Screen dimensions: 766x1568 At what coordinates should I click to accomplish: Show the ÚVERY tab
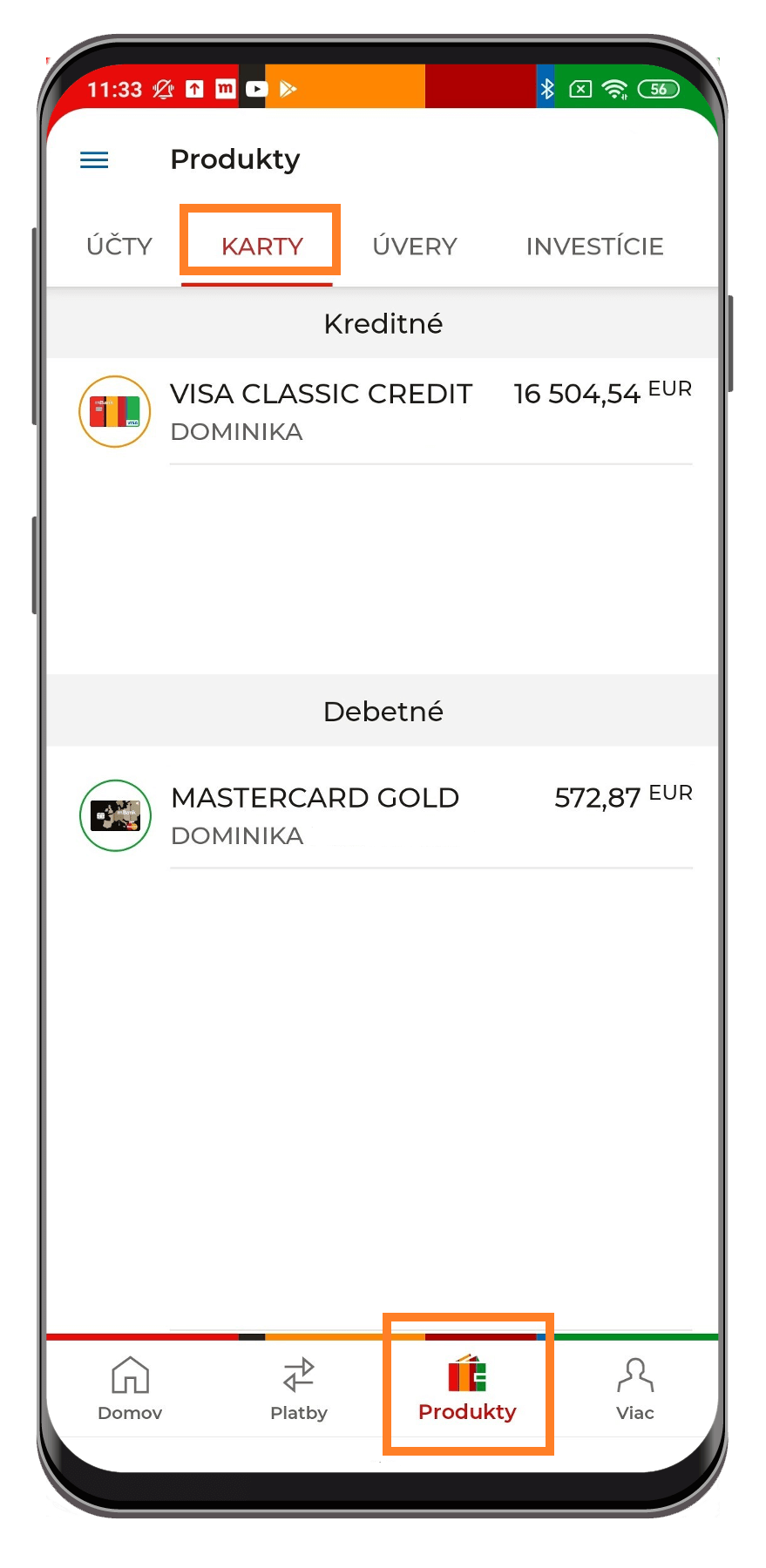click(415, 247)
